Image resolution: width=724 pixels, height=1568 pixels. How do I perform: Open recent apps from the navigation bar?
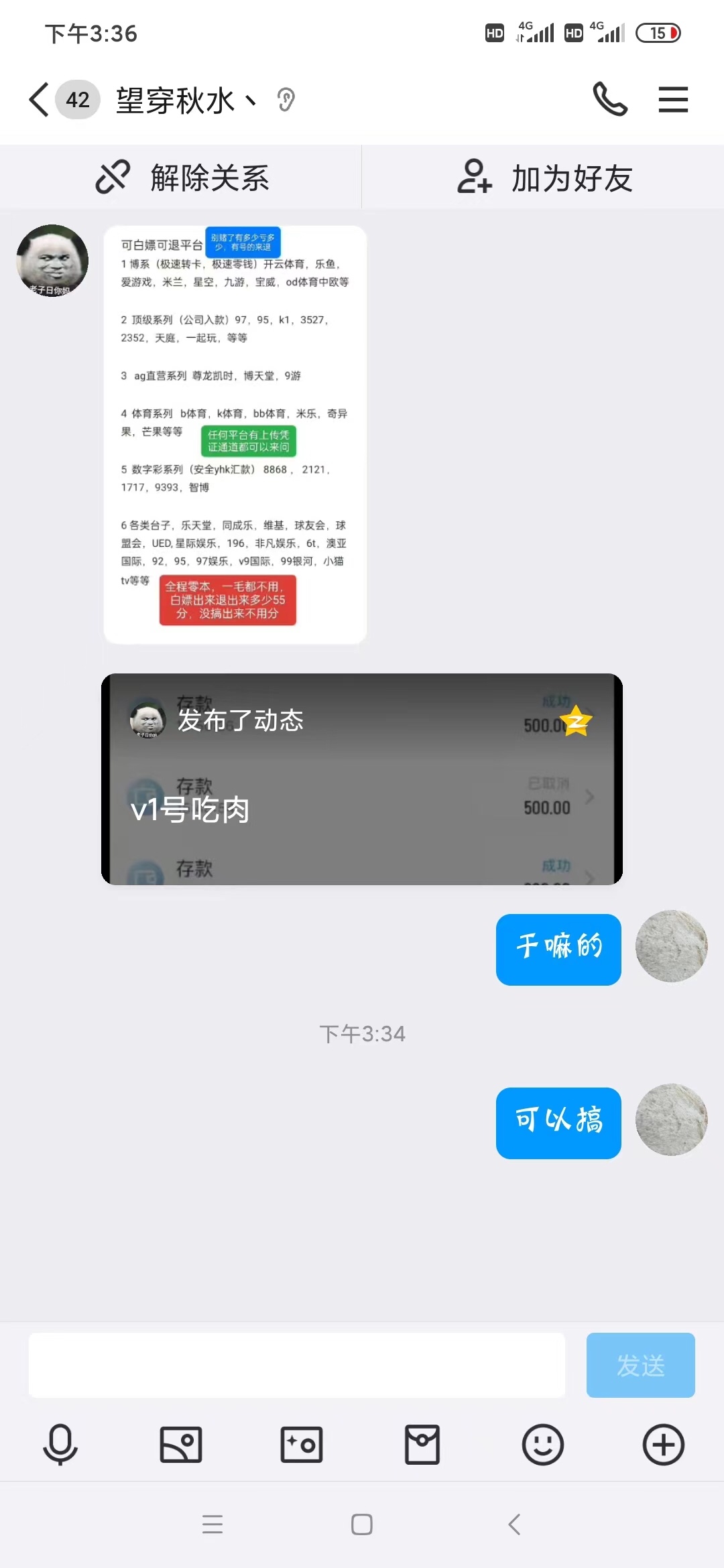213,1524
